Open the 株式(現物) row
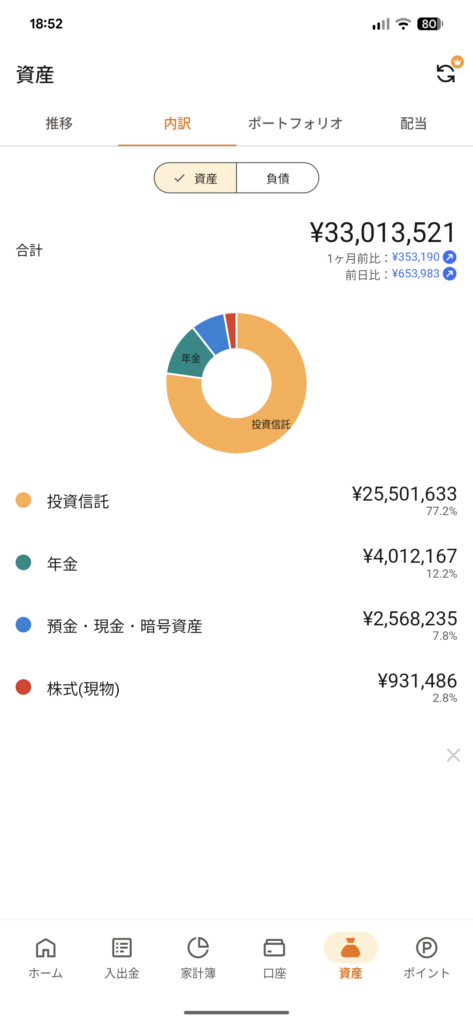 (x=236, y=688)
